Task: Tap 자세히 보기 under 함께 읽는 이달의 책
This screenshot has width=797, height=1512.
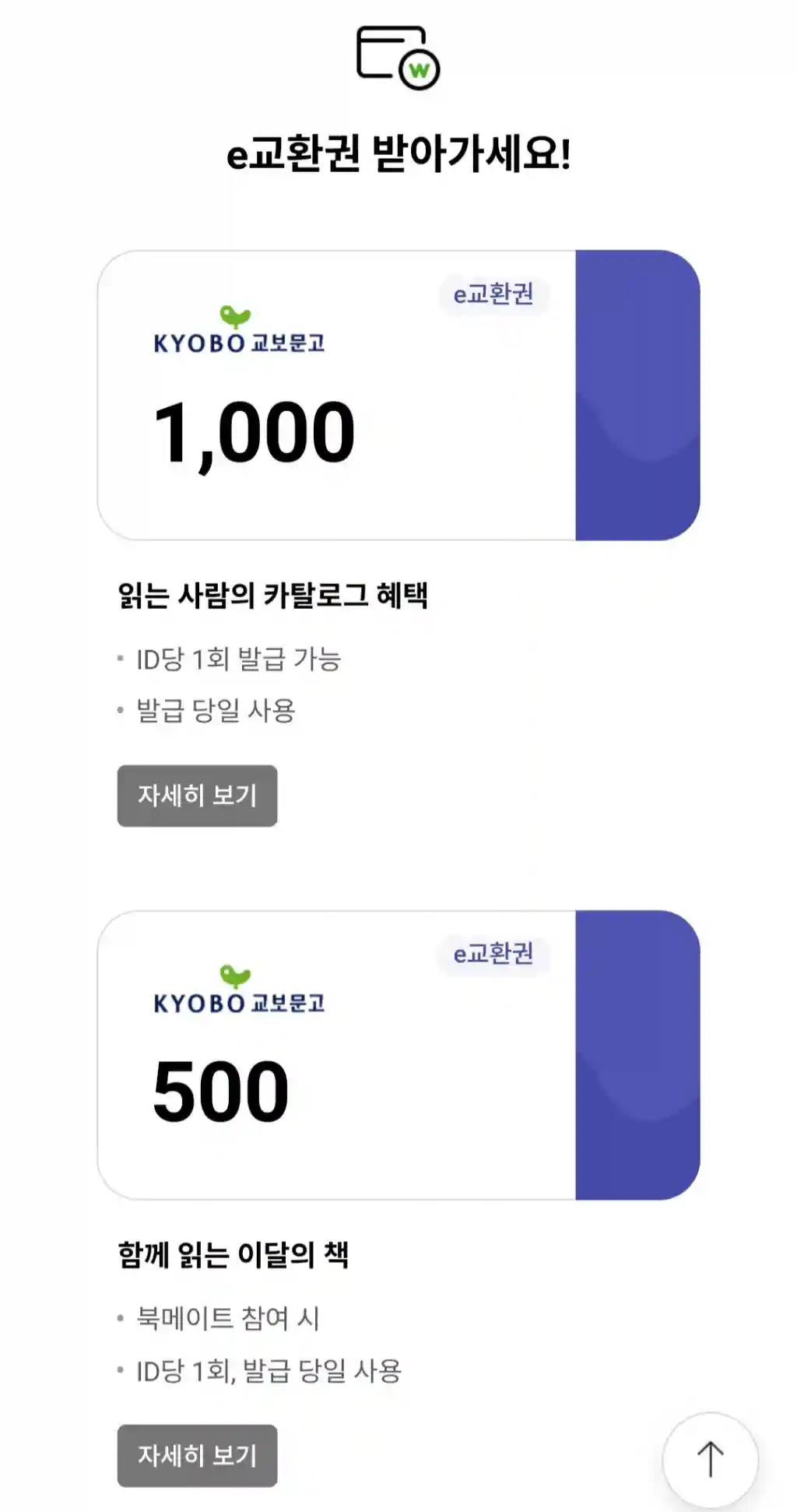Action: [x=197, y=1454]
